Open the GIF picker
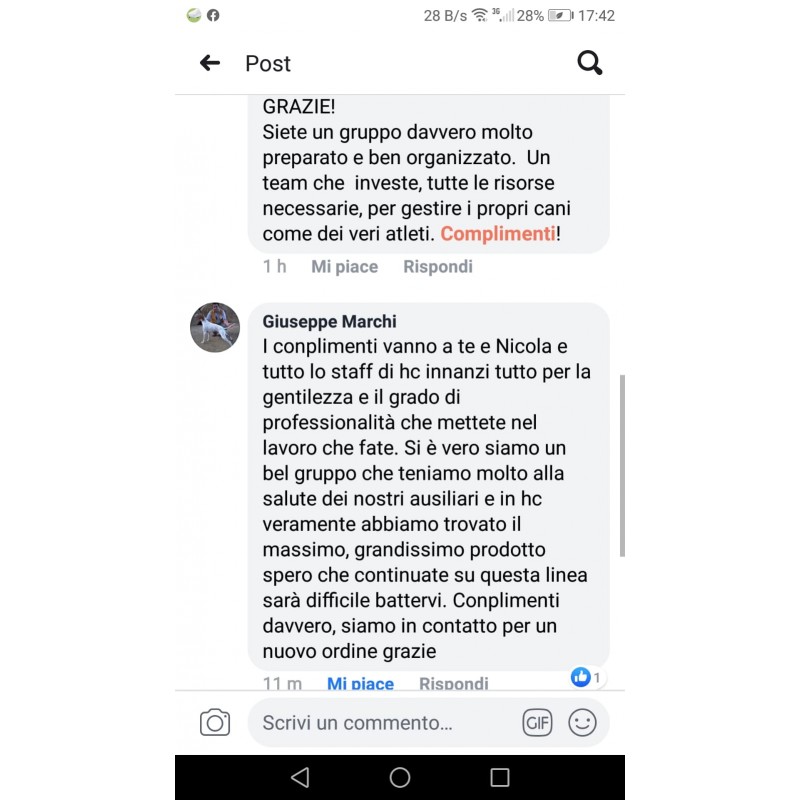This screenshot has height=800, width=800. 537,722
